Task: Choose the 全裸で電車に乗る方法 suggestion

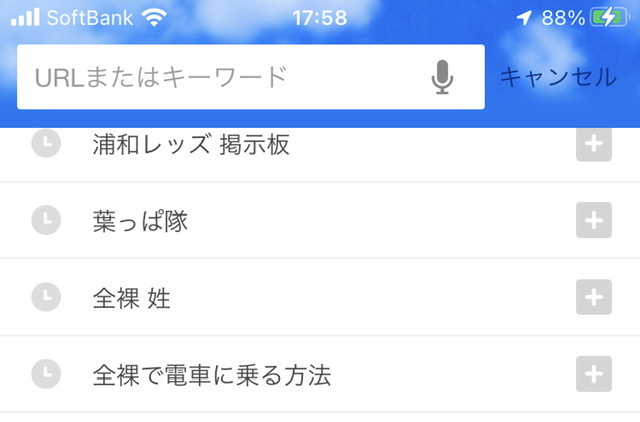Action: (x=211, y=375)
